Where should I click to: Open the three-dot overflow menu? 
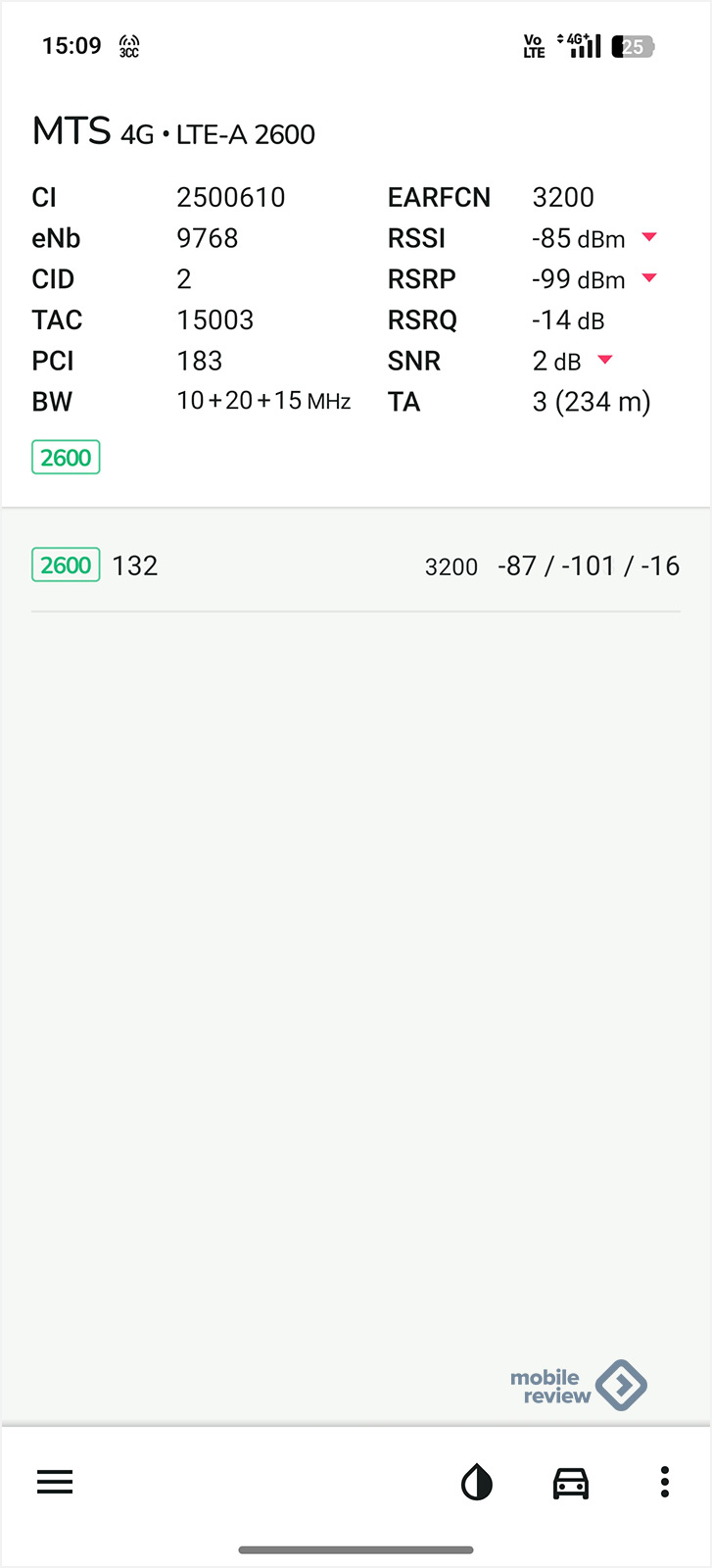click(665, 1482)
